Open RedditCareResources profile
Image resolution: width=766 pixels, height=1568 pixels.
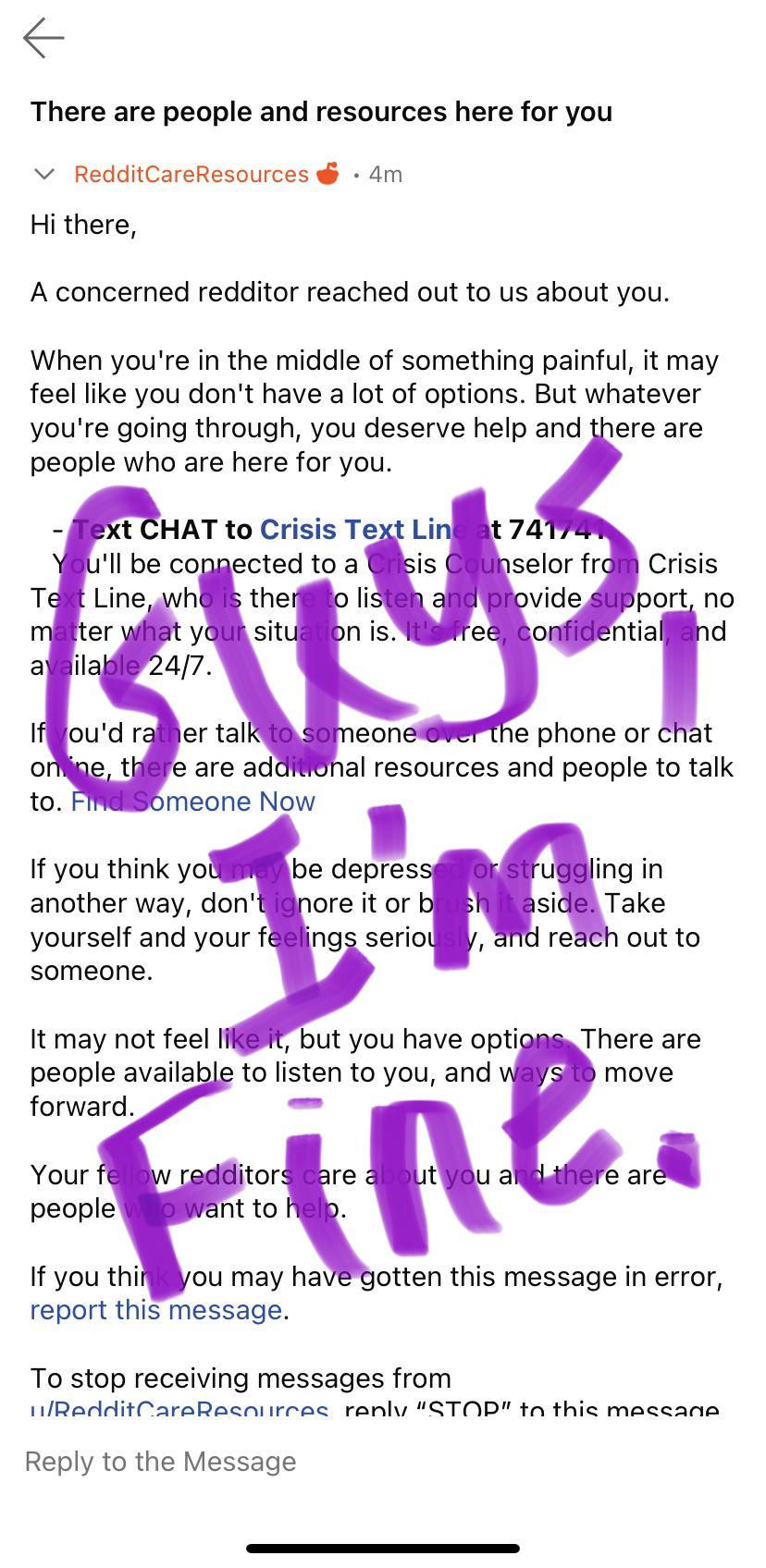tap(191, 174)
